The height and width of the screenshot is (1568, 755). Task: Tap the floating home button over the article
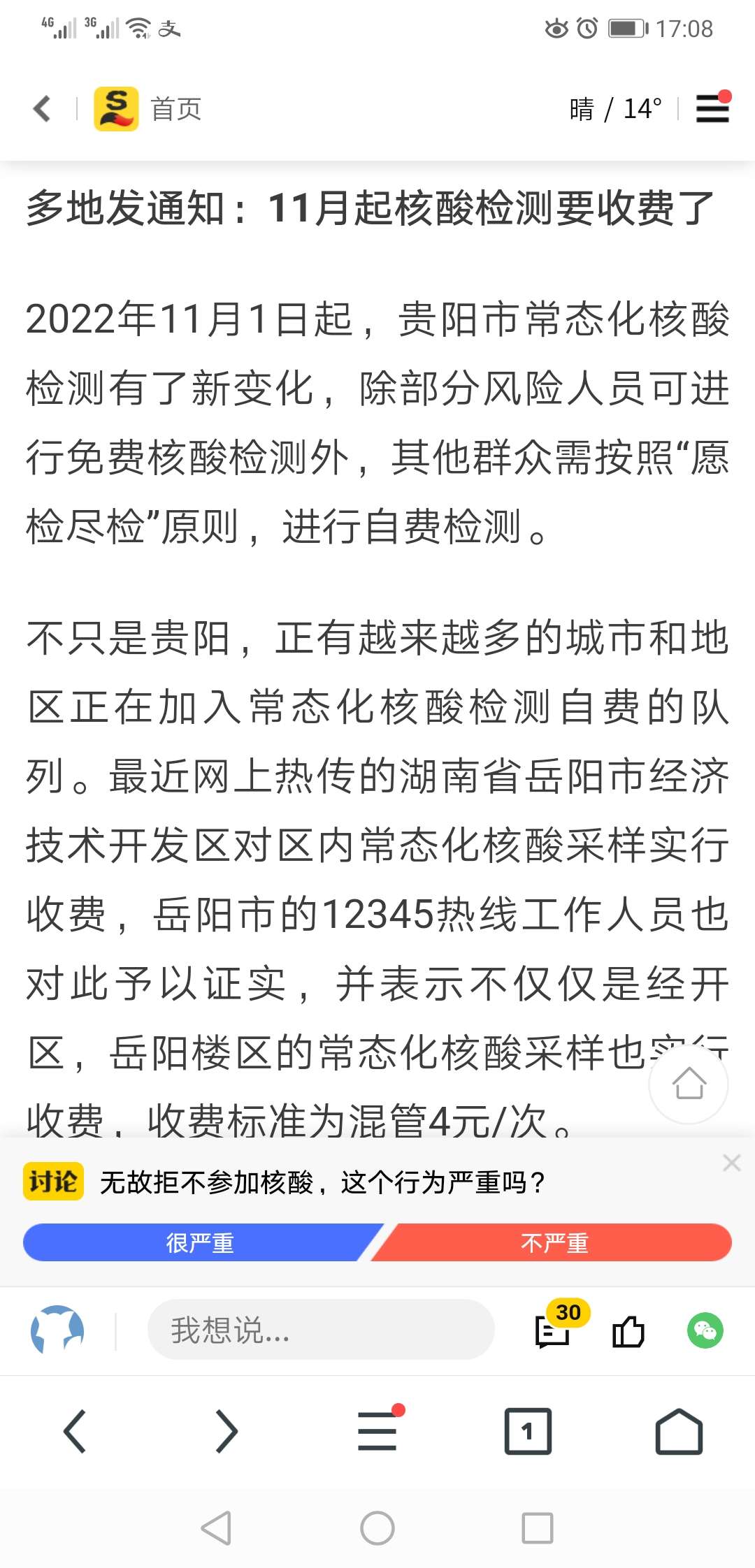(x=689, y=1084)
